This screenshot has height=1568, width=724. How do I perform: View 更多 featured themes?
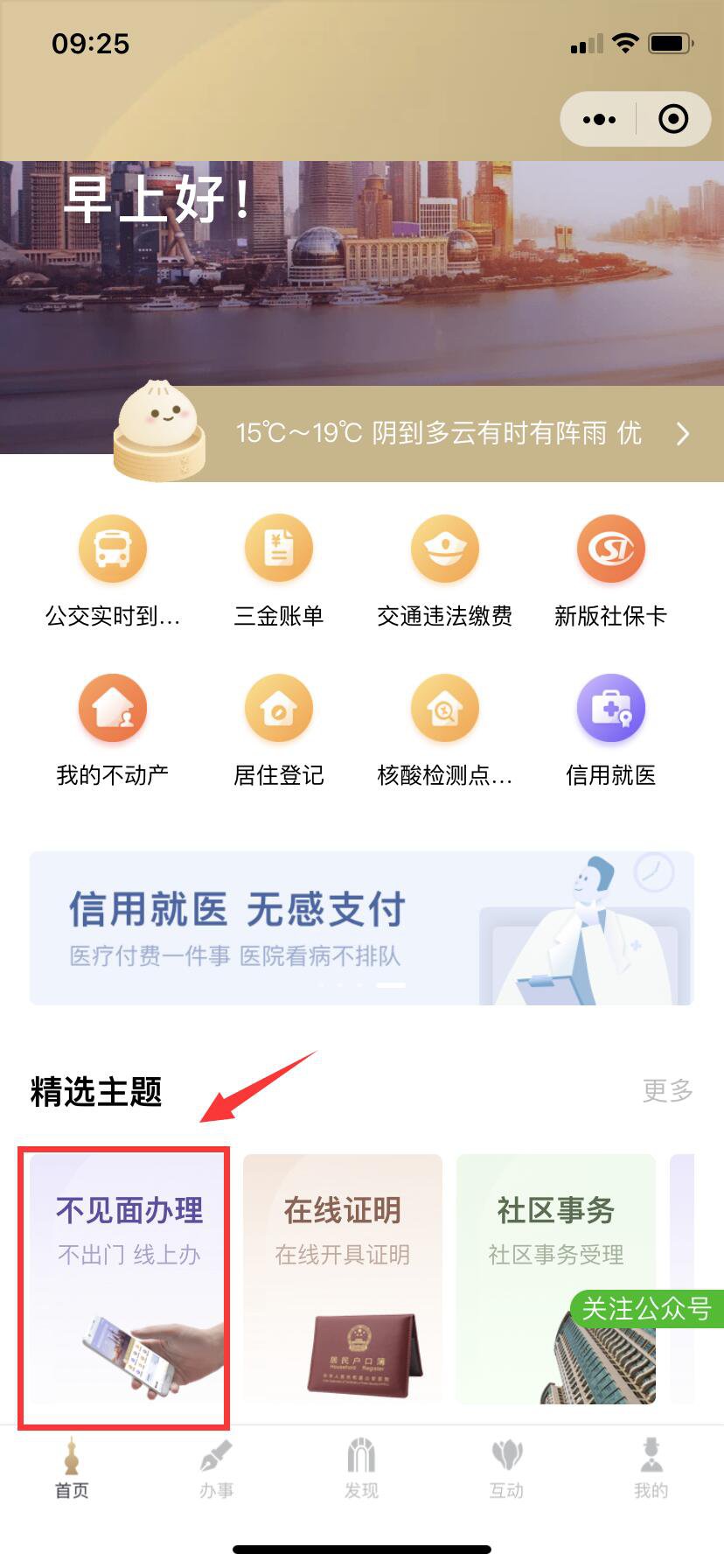pos(667,1090)
